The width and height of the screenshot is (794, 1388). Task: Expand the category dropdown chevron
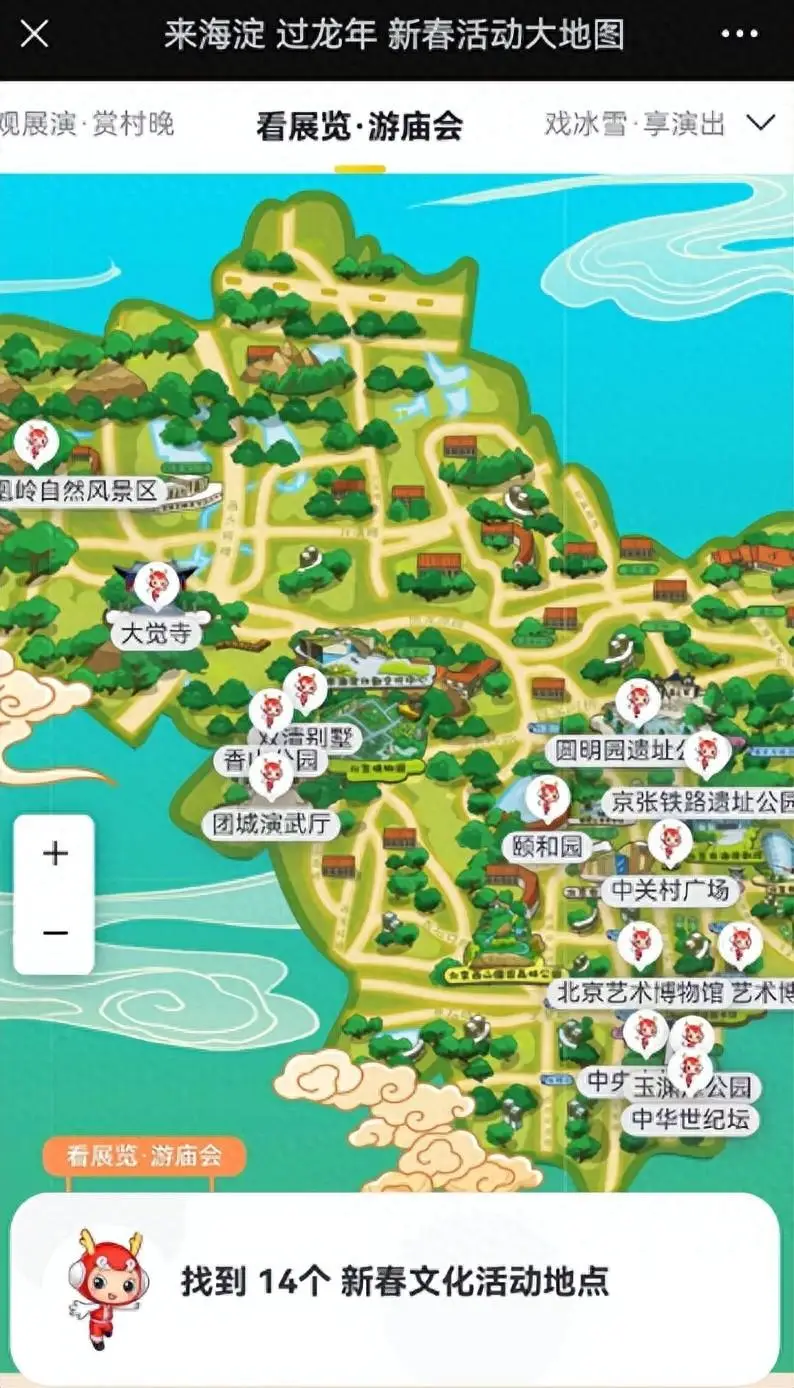(x=761, y=123)
